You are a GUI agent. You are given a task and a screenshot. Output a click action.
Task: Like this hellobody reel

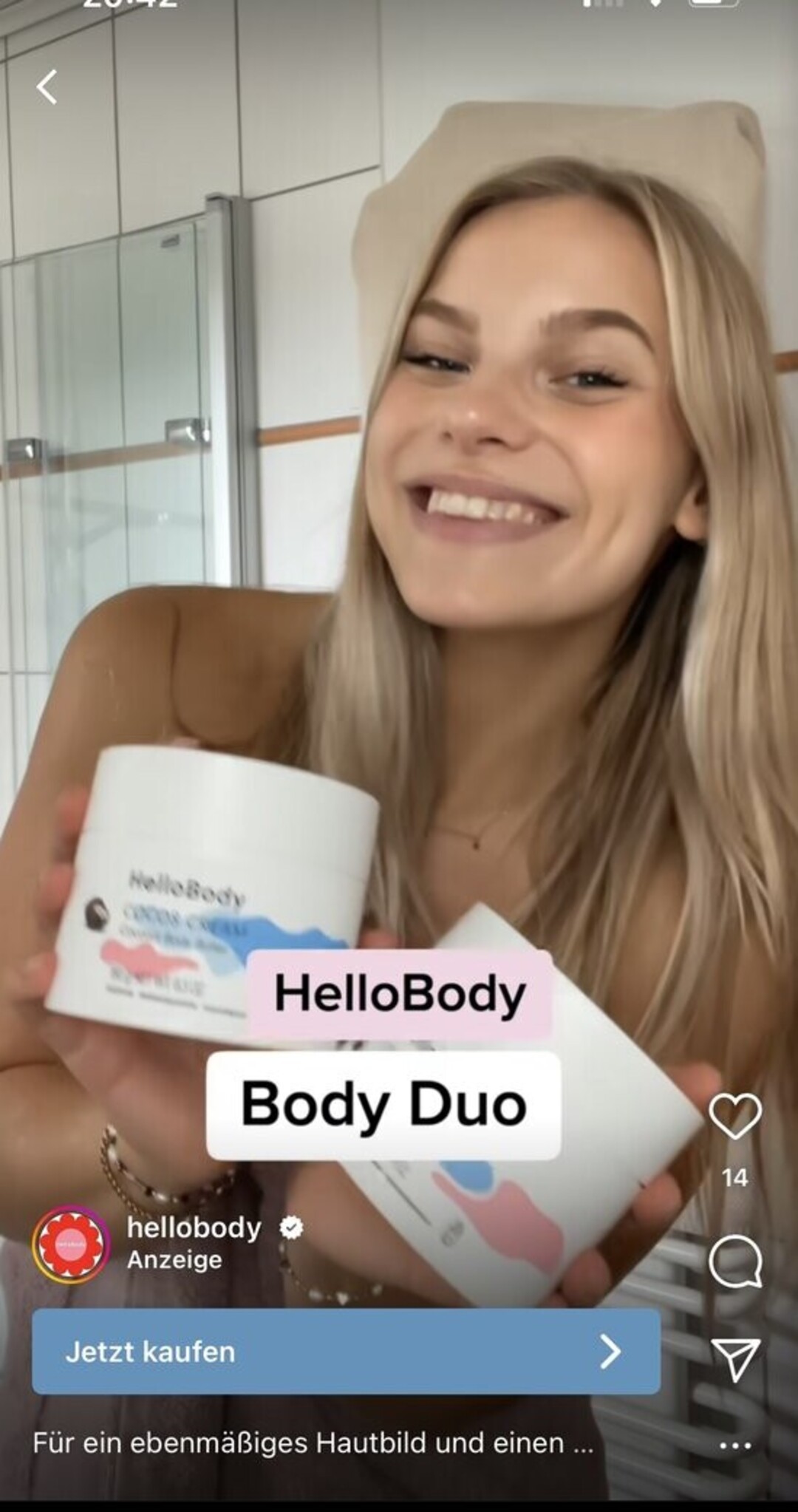click(x=734, y=1115)
